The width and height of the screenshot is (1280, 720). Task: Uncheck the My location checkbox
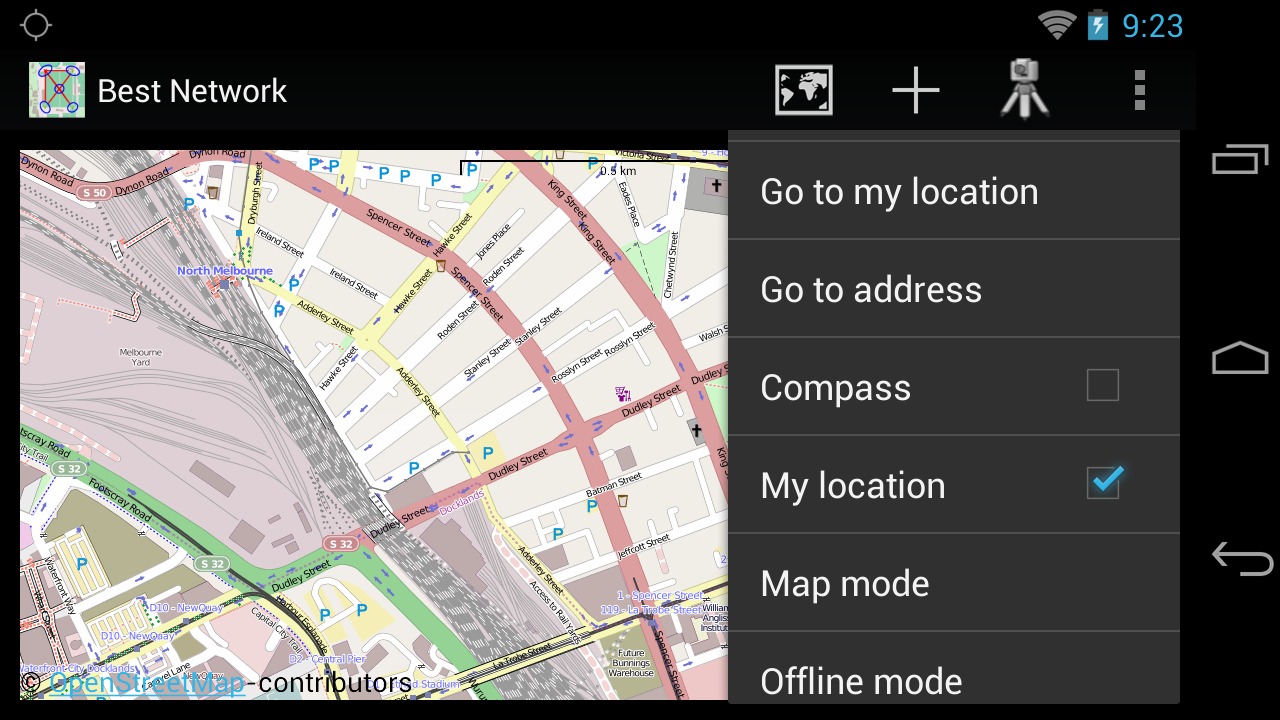1103,484
